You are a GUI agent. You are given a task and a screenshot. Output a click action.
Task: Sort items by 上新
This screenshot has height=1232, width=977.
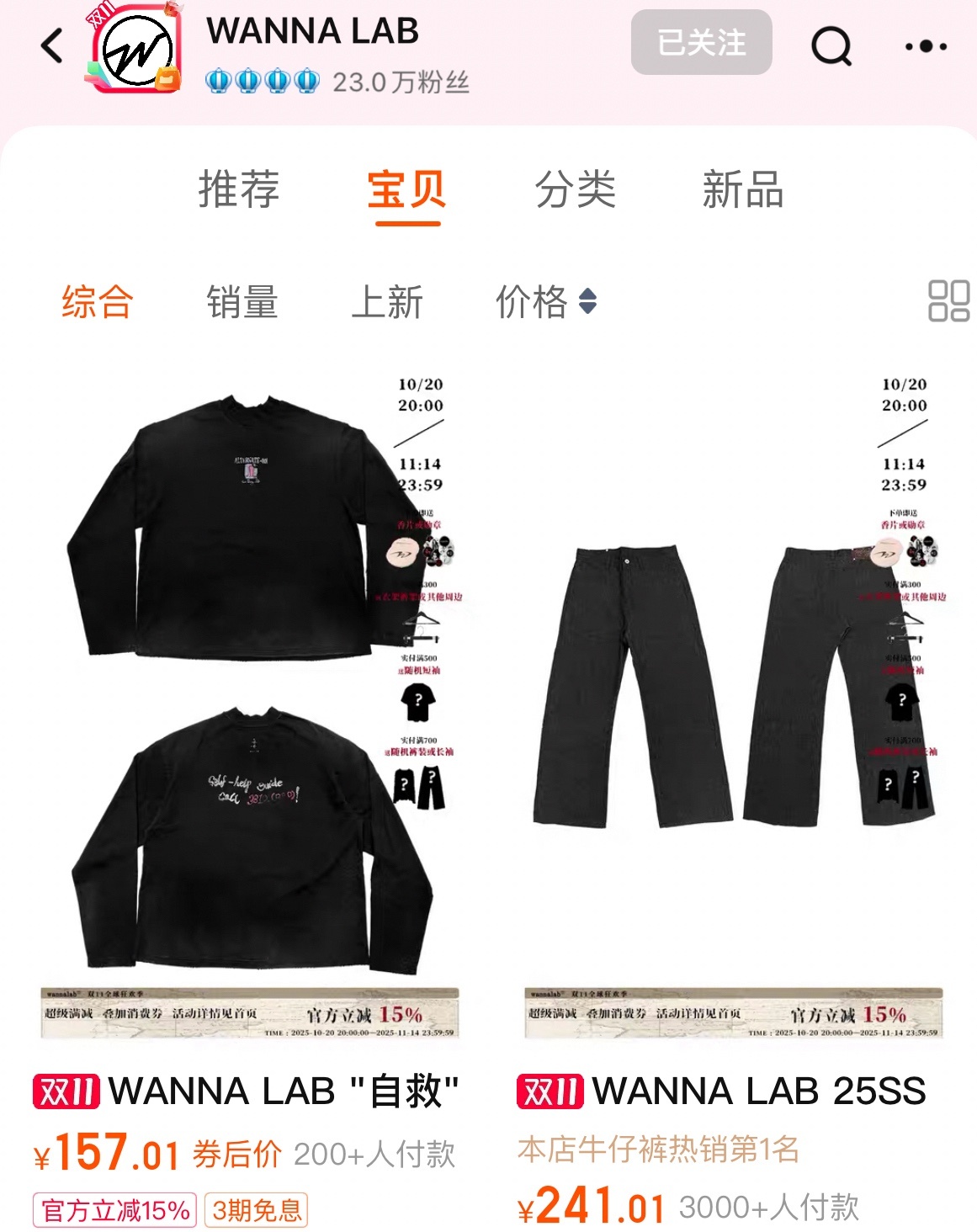click(x=387, y=302)
